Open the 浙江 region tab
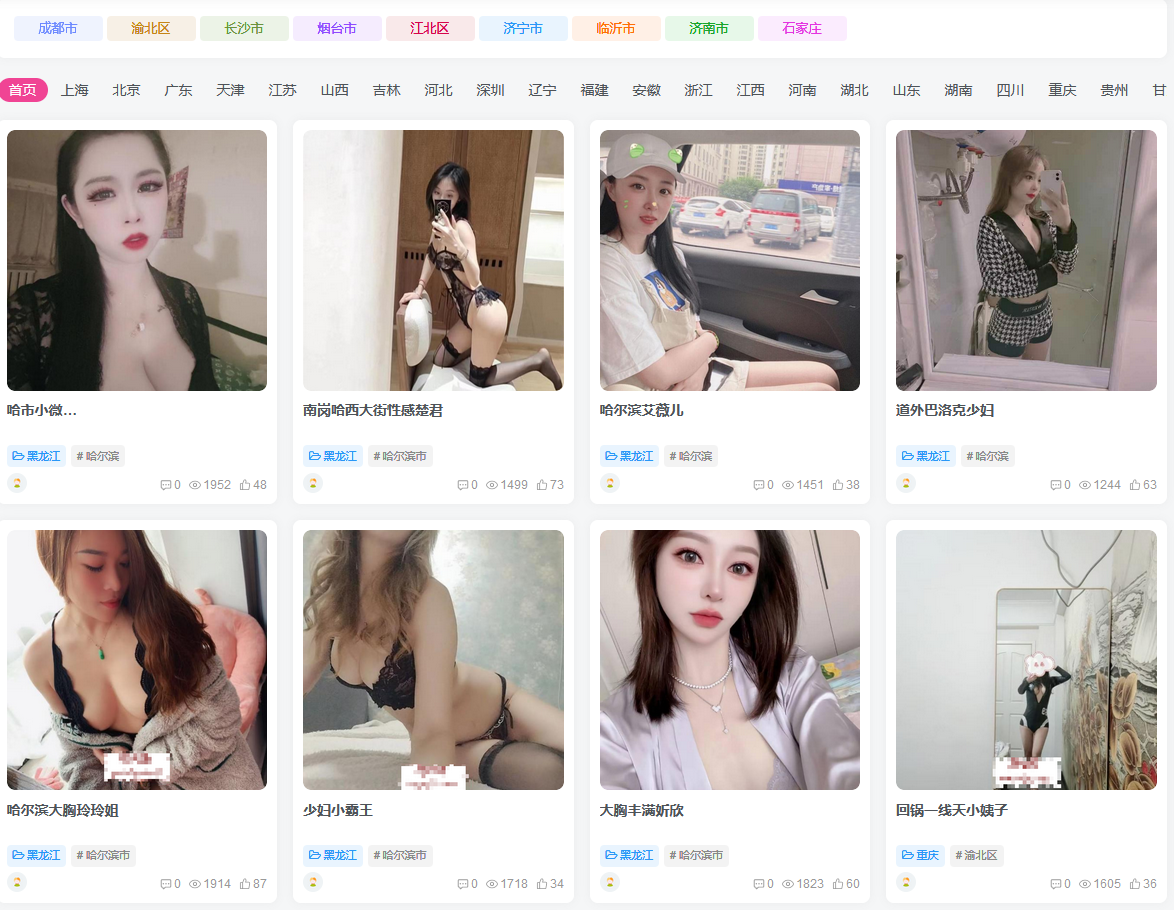The image size is (1174, 910). [x=698, y=90]
